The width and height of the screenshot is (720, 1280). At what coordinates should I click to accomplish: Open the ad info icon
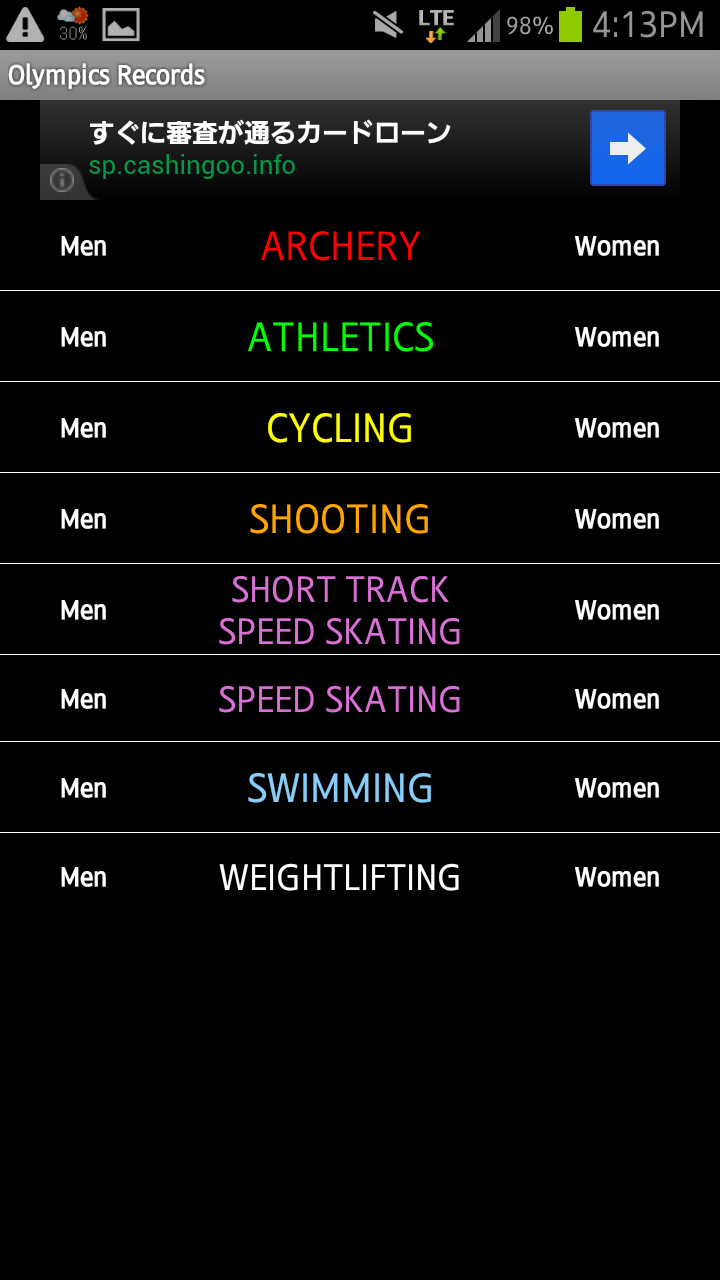62,181
